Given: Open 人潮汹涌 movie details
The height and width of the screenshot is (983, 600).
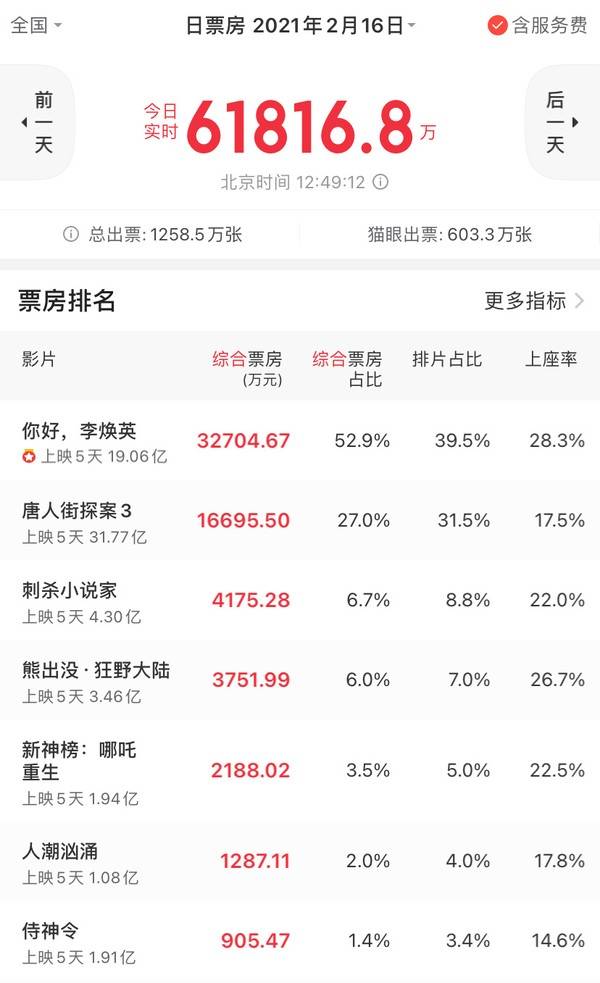Looking at the screenshot, I should tap(300, 861).
